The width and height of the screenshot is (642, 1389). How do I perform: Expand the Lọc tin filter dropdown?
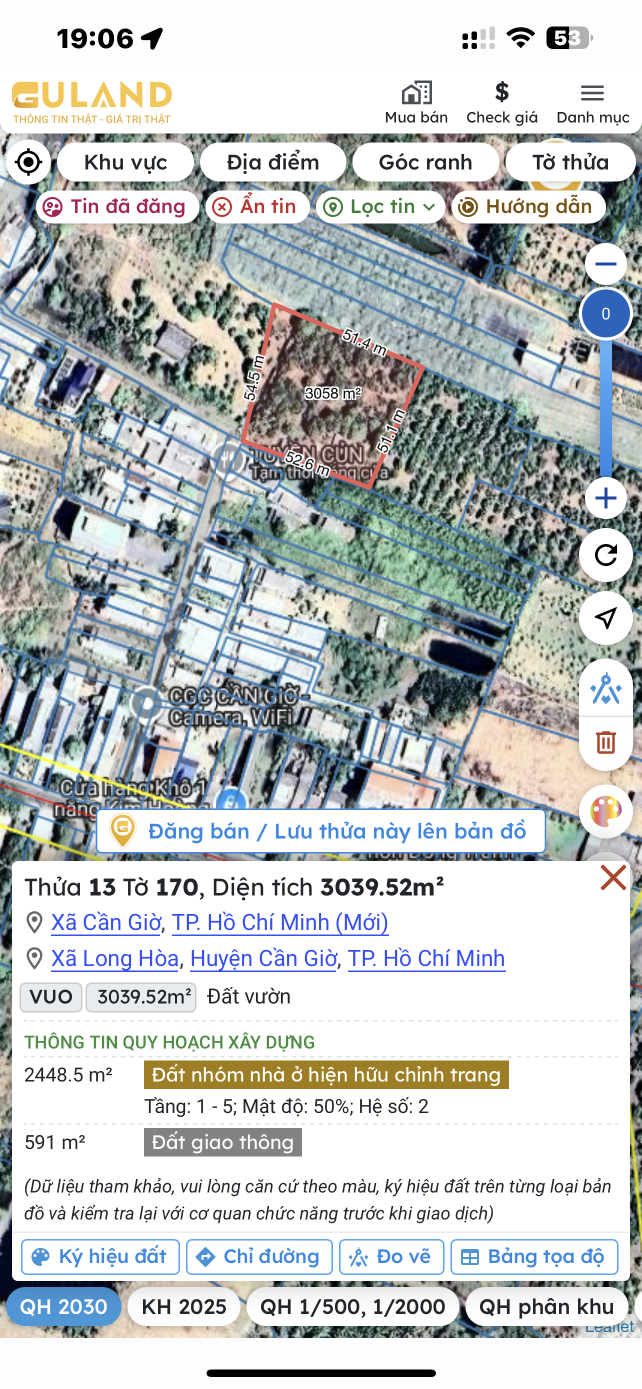coord(381,207)
